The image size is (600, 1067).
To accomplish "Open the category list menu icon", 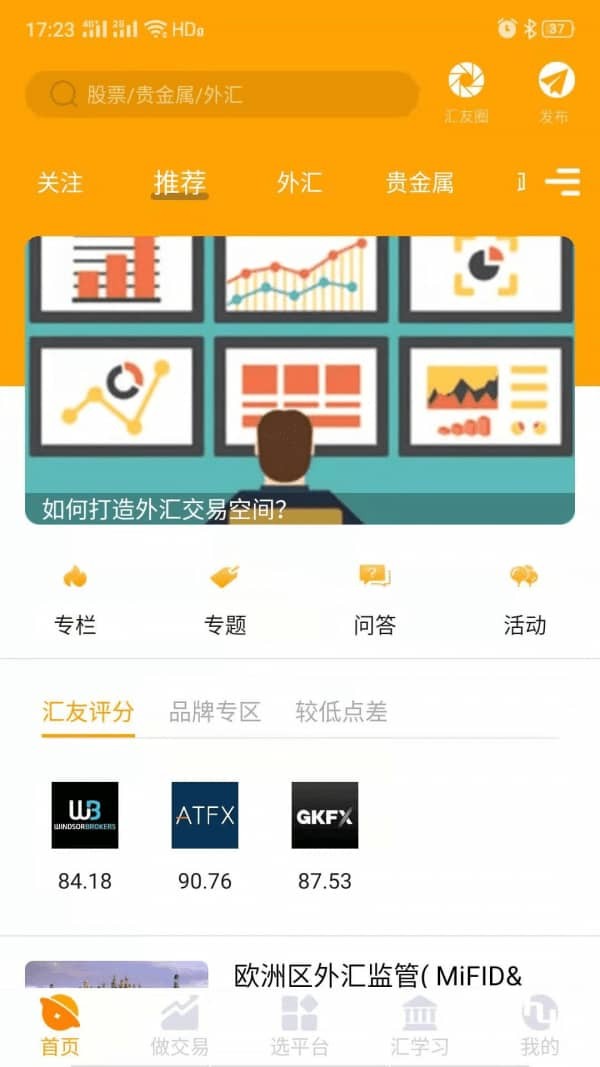I will pos(563,182).
